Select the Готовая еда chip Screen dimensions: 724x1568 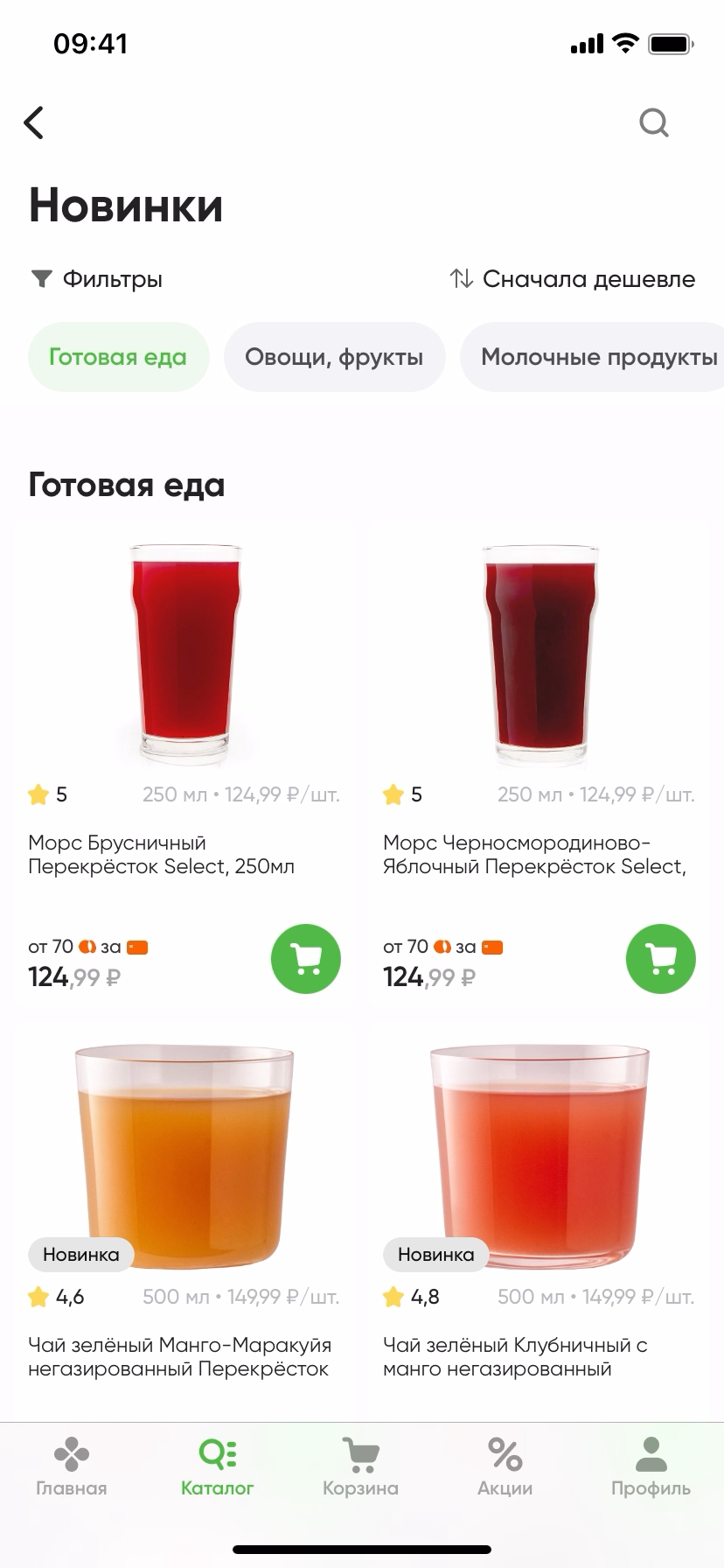coord(118,357)
